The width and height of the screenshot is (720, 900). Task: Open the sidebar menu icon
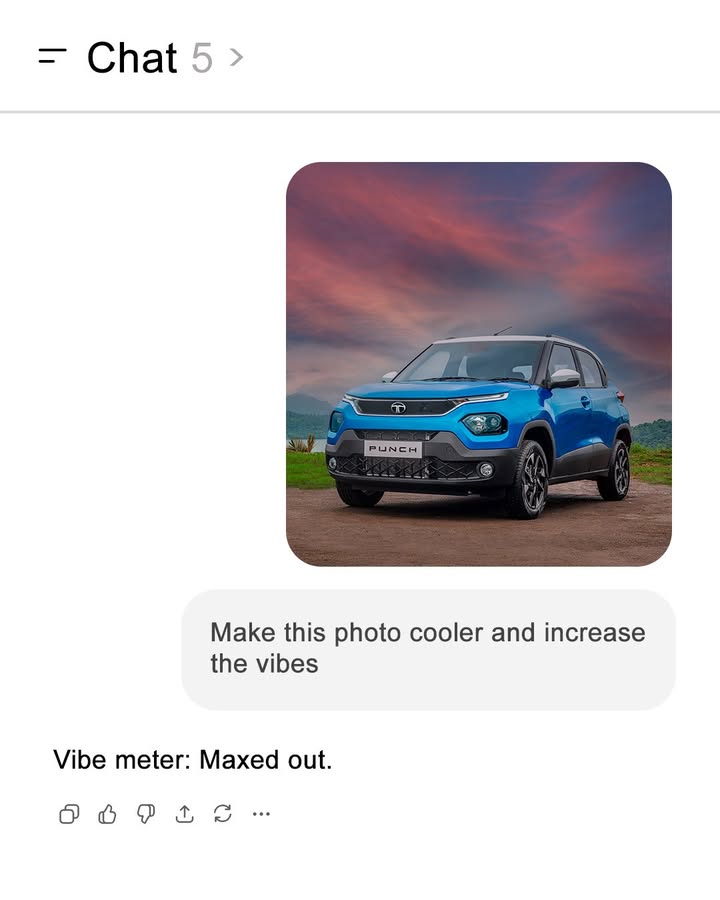52,57
